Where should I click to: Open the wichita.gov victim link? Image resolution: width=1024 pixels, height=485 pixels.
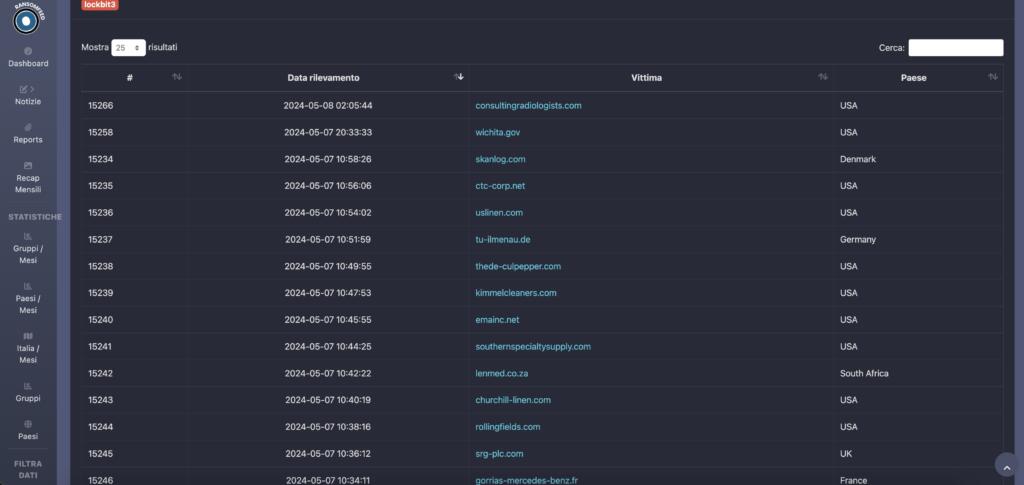pos(497,132)
